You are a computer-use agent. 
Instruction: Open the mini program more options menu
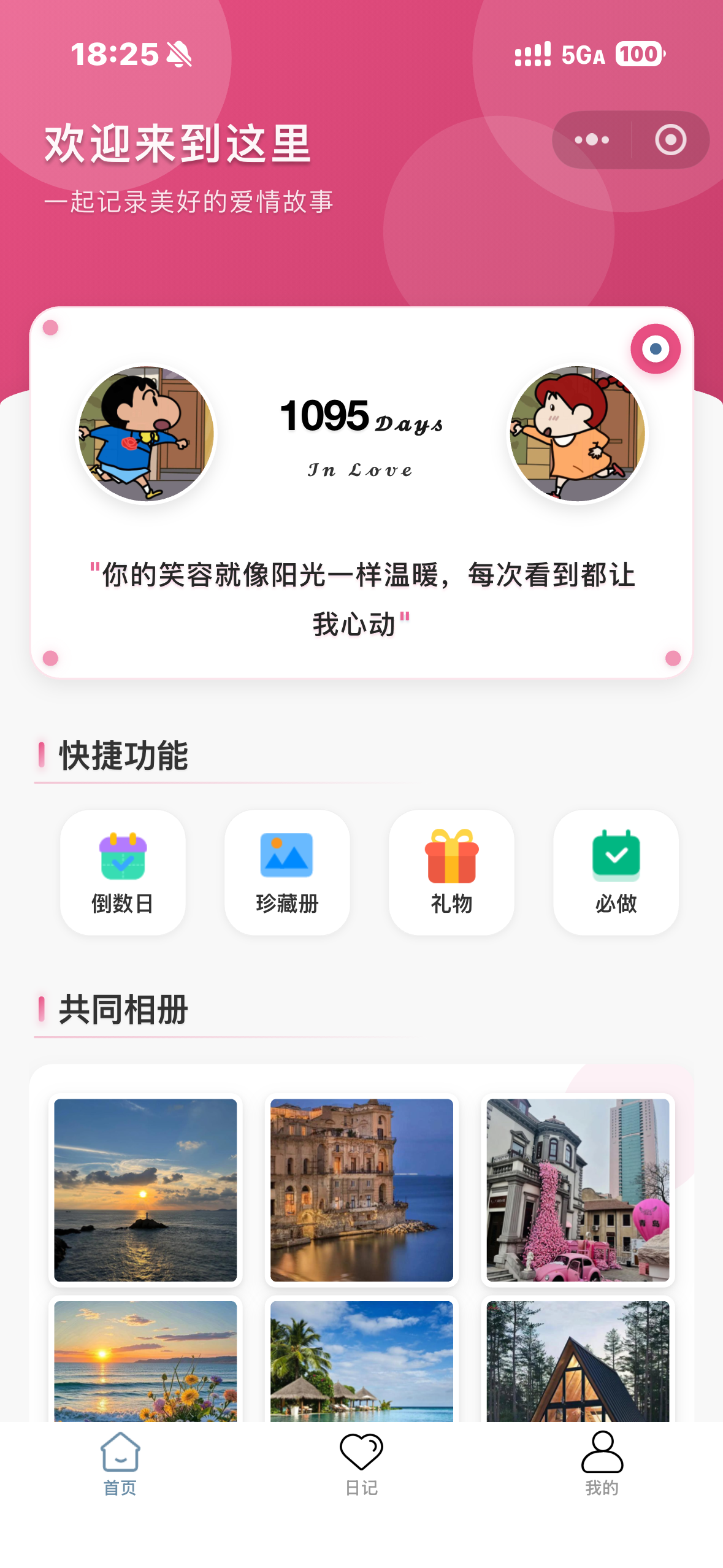(x=592, y=140)
